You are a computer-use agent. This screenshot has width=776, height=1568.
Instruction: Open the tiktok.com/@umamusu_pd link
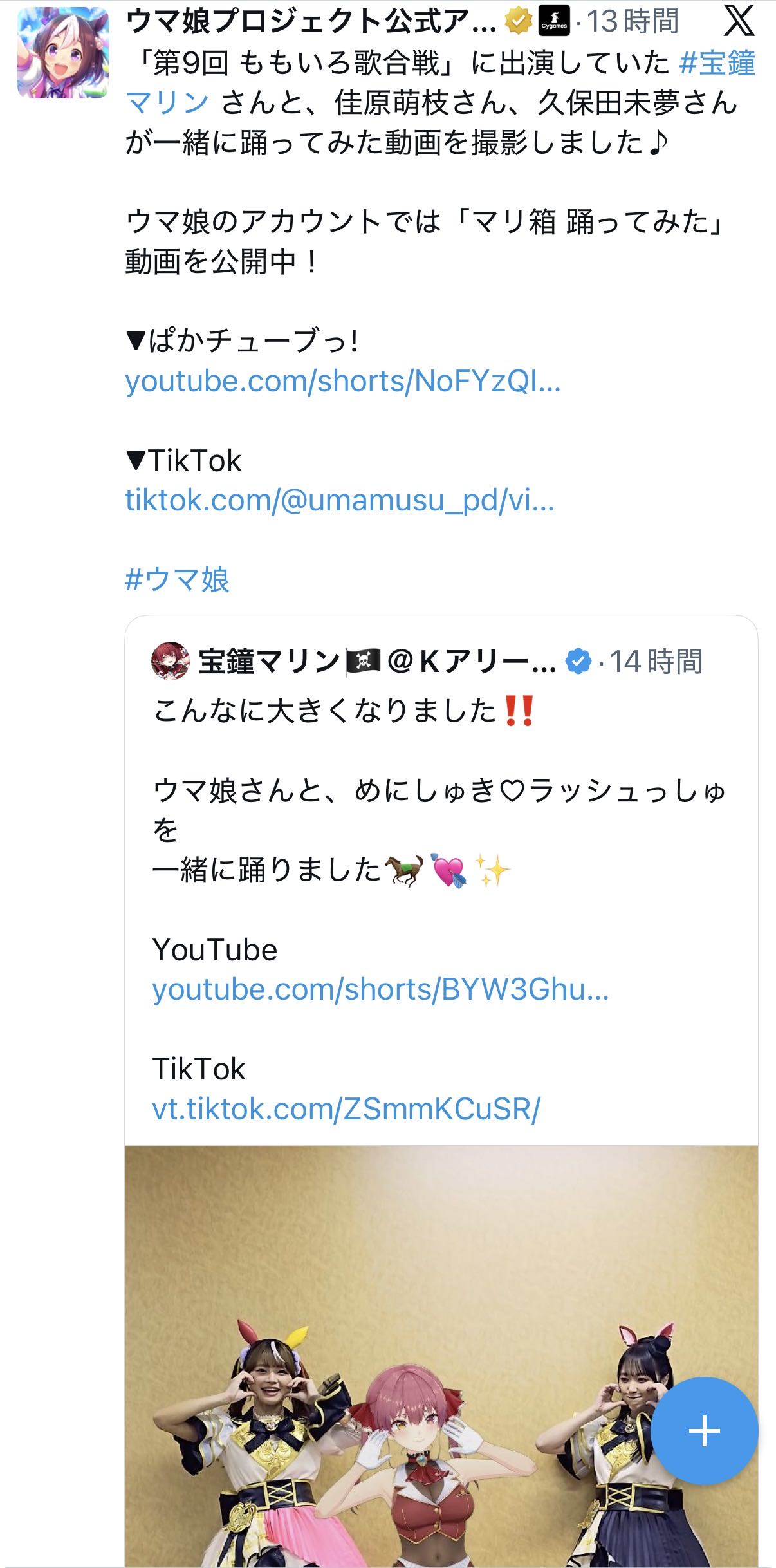coord(339,501)
